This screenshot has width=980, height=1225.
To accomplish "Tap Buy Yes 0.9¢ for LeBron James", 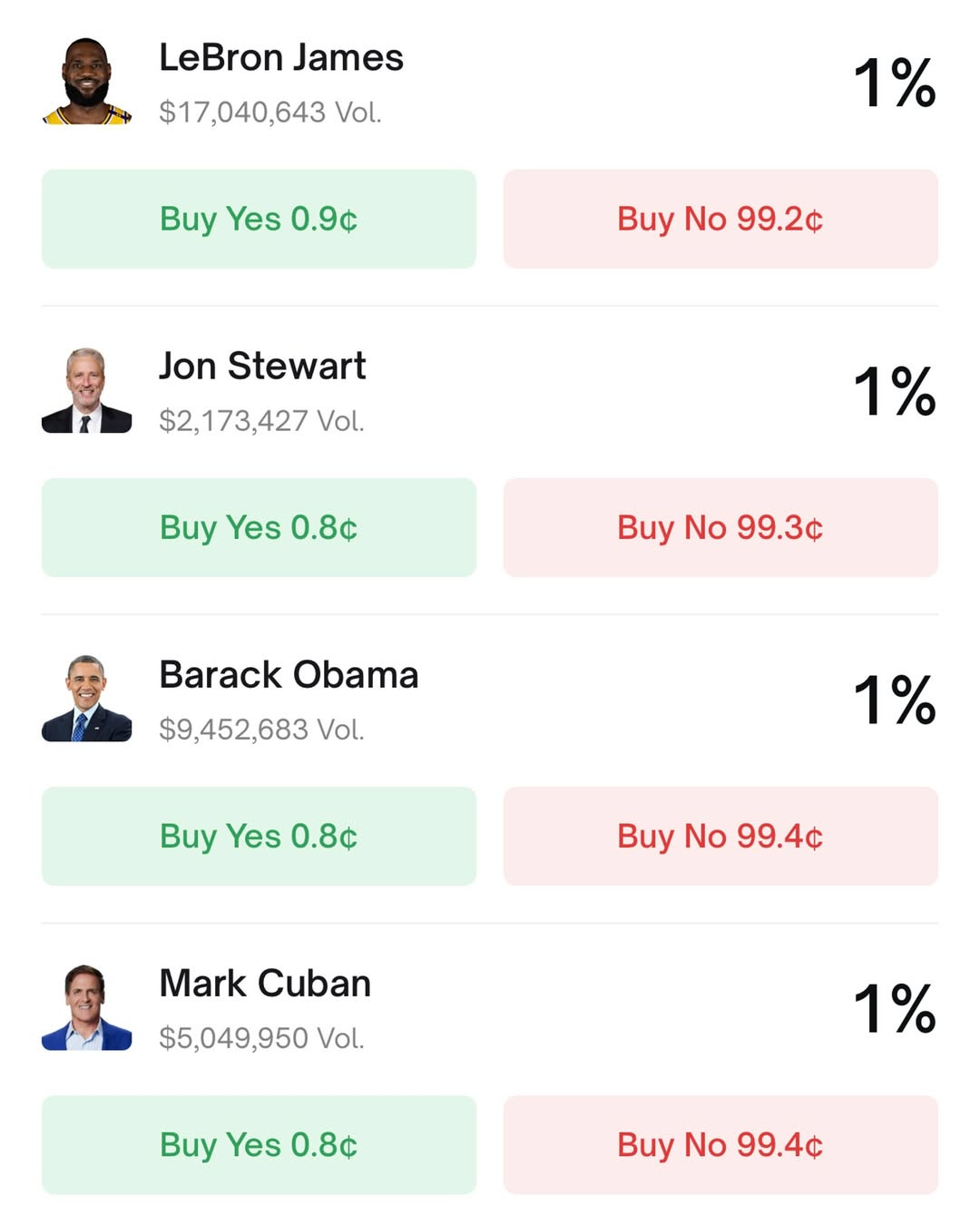I will pos(259,219).
